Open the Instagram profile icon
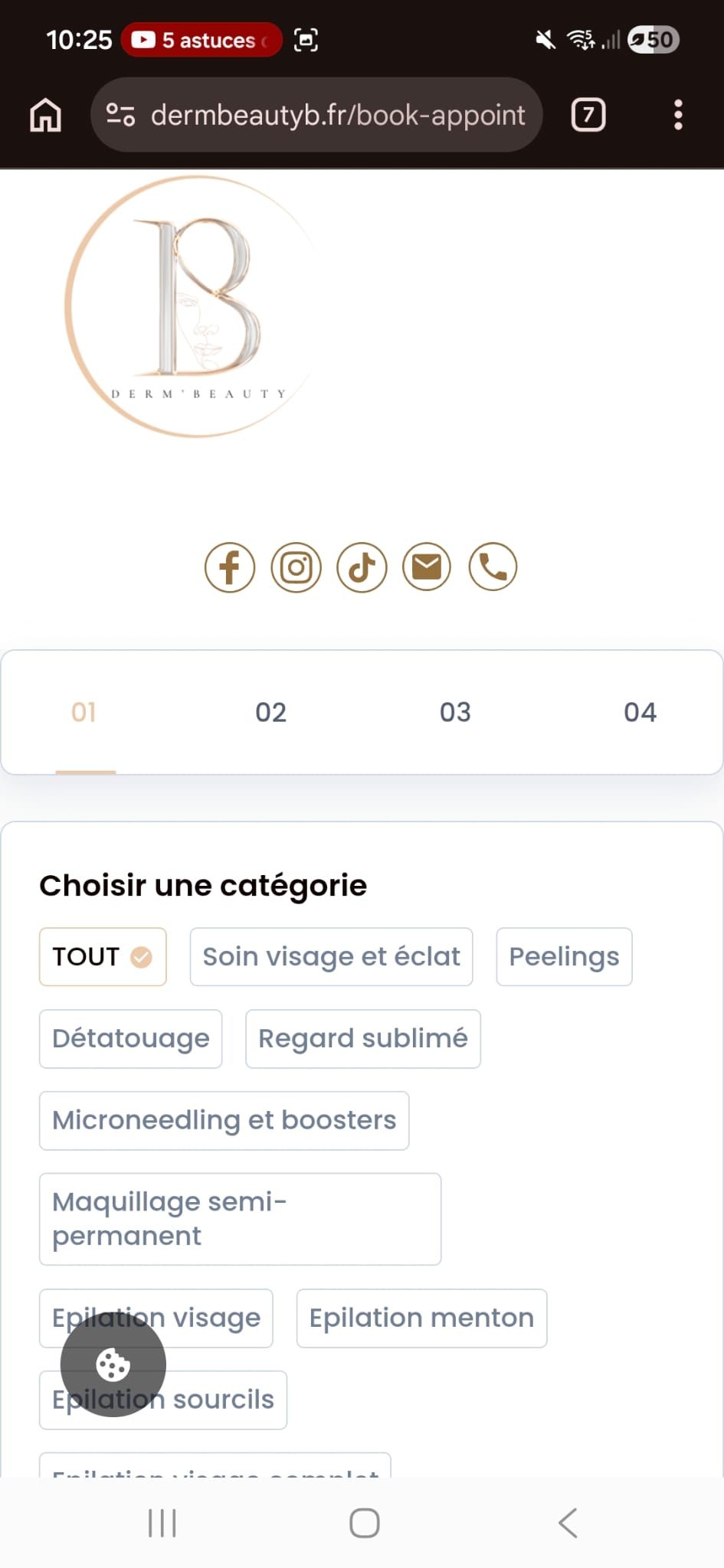This screenshot has height=1568, width=724. tap(296, 567)
